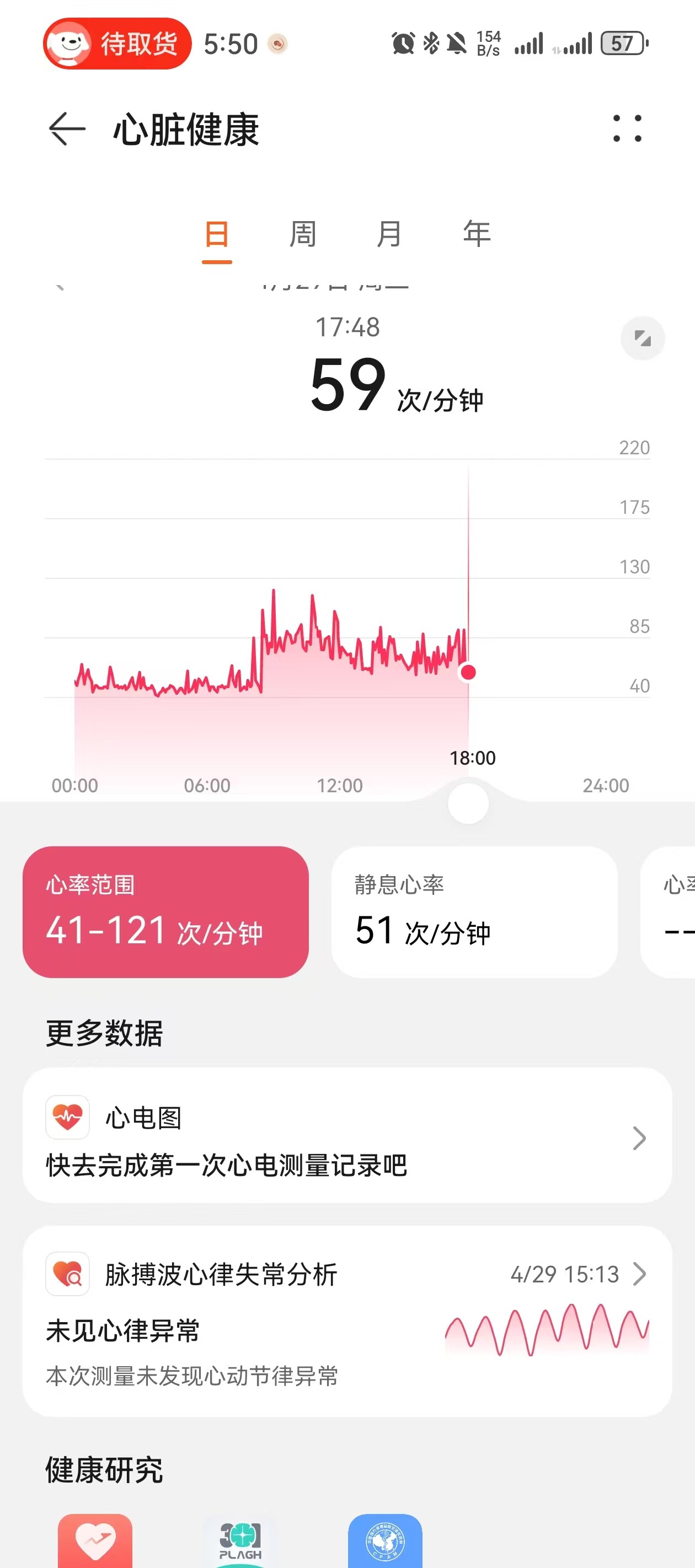The width and height of the screenshot is (695, 1568).
Task: Open 脉搏波心律失常分析 result card
Action: pyautogui.click(x=347, y=1321)
